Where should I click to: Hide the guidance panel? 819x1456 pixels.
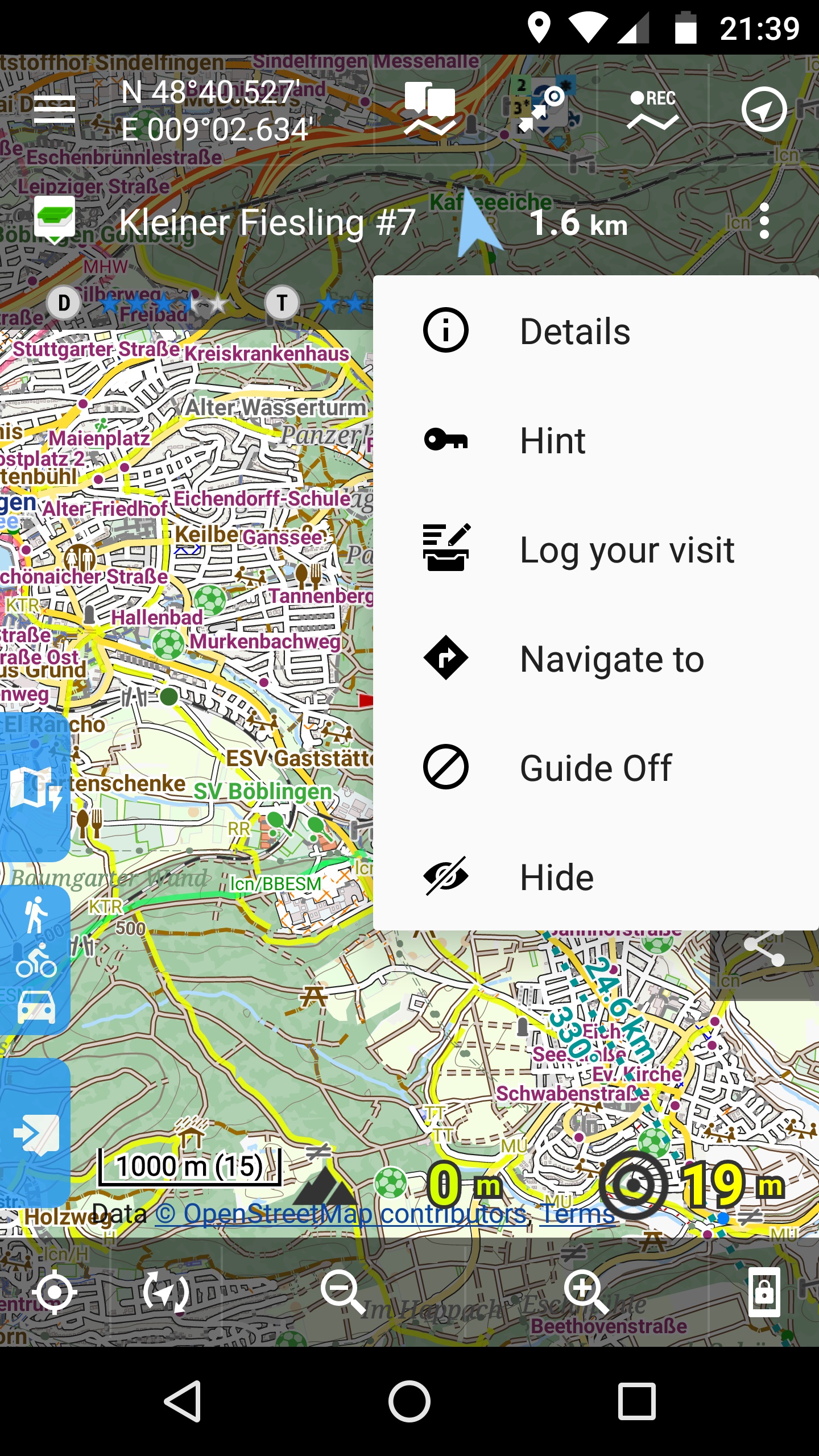click(556, 877)
